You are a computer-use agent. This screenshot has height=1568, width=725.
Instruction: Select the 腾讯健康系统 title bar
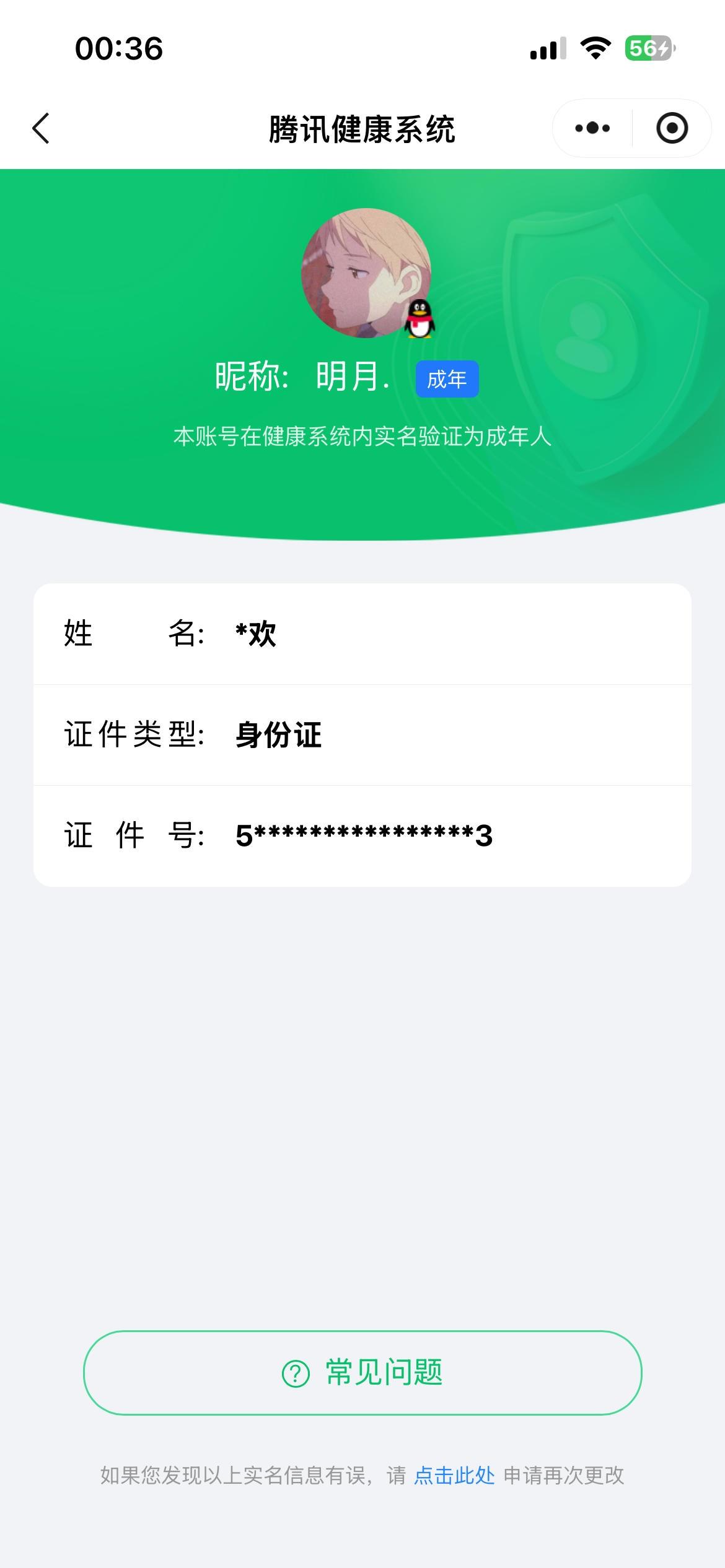point(362,128)
